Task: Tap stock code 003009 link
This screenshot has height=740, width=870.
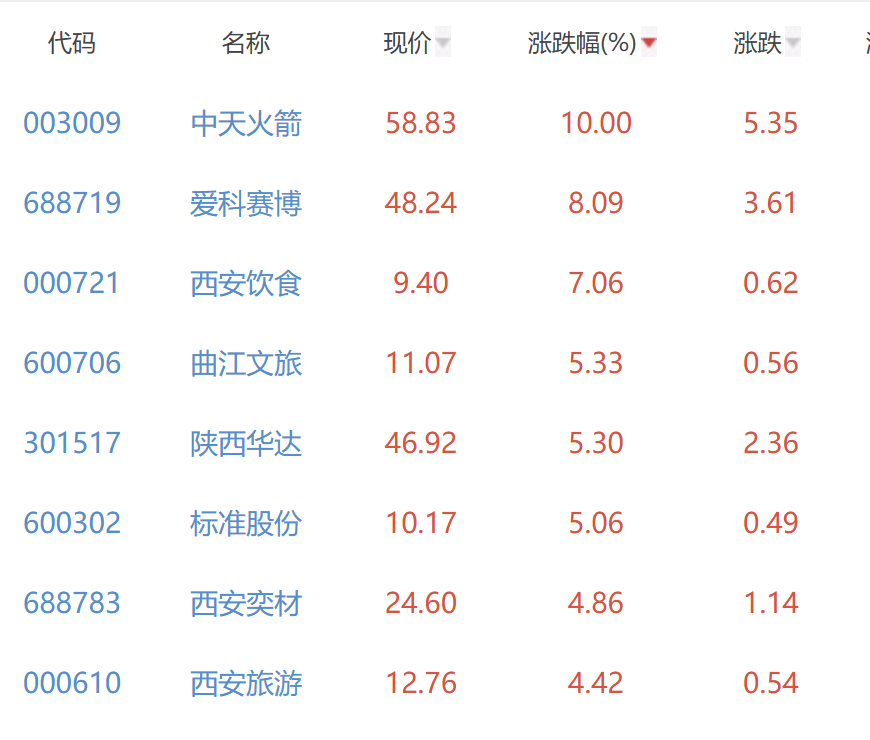Action: [x=72, y=124]
